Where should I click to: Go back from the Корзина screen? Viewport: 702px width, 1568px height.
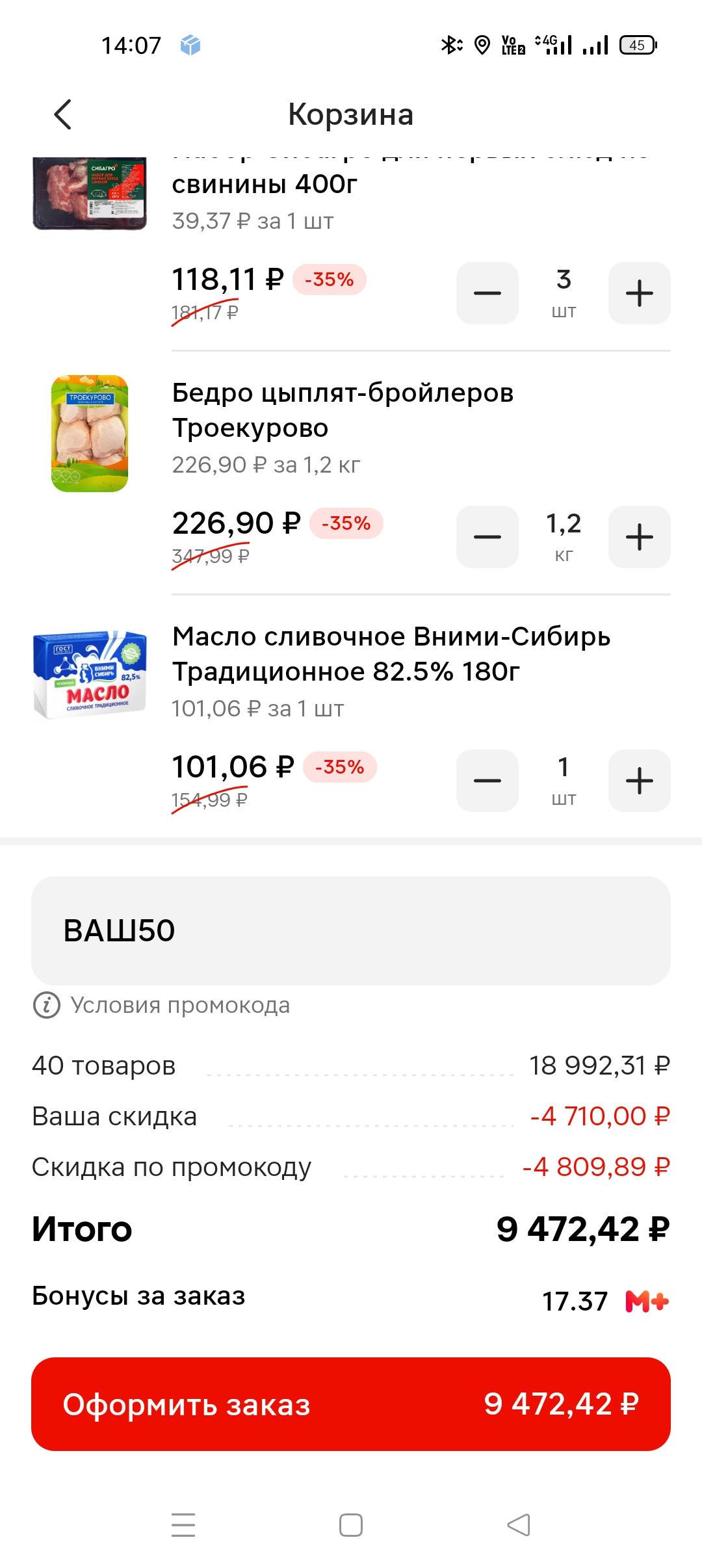tap(62, 114)
